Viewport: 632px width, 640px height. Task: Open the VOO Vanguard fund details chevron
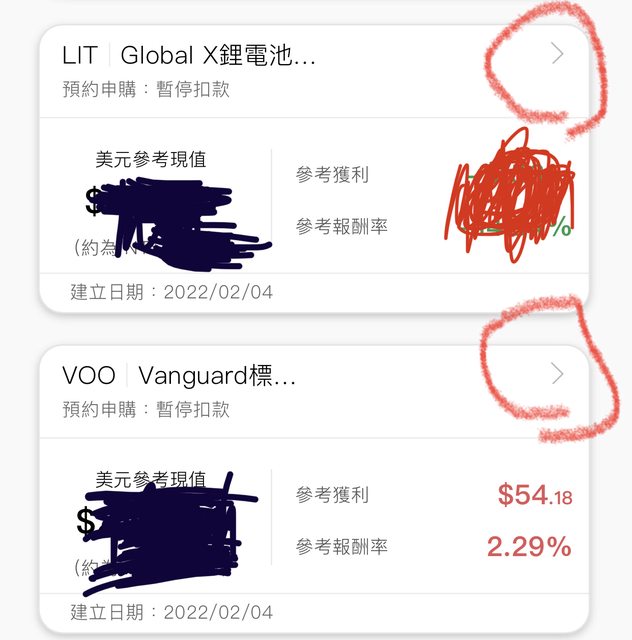click(x=557, y=374)
